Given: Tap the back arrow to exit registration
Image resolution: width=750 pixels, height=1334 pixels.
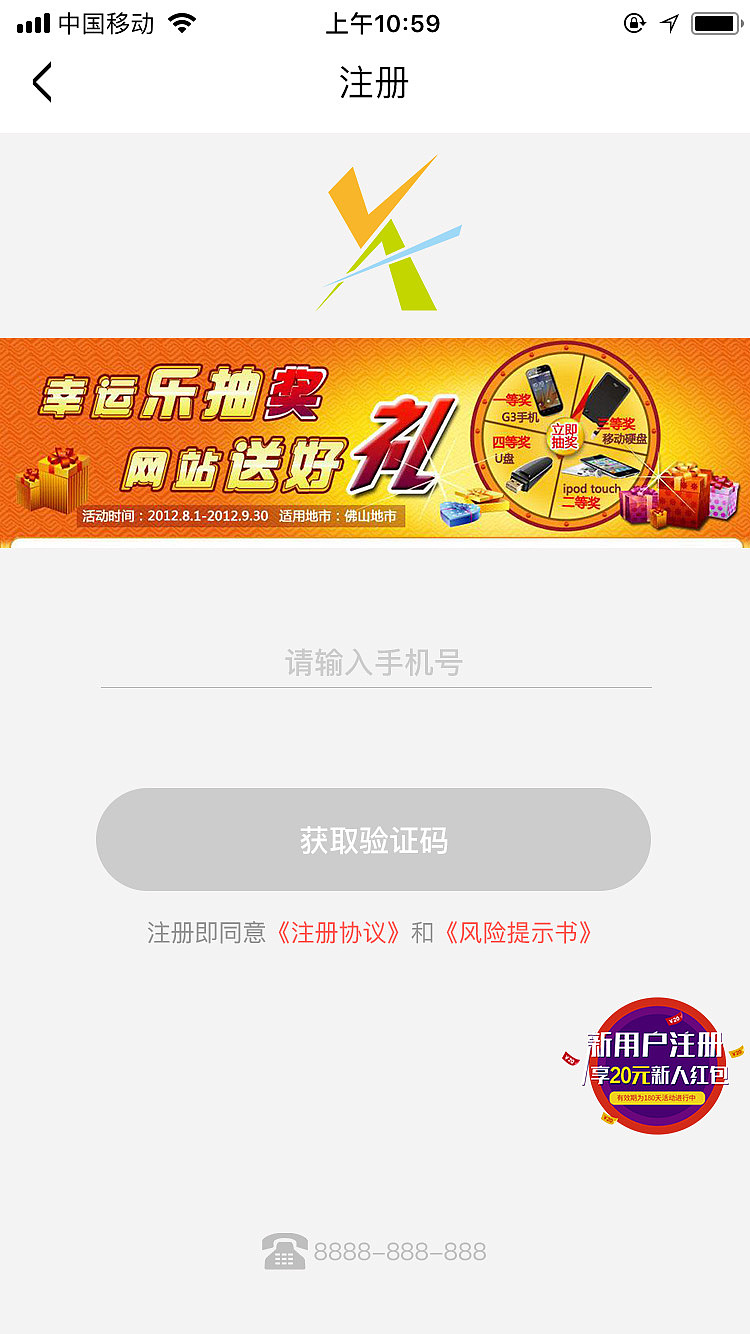Looking at the screenshot, I should coord(42,83).
